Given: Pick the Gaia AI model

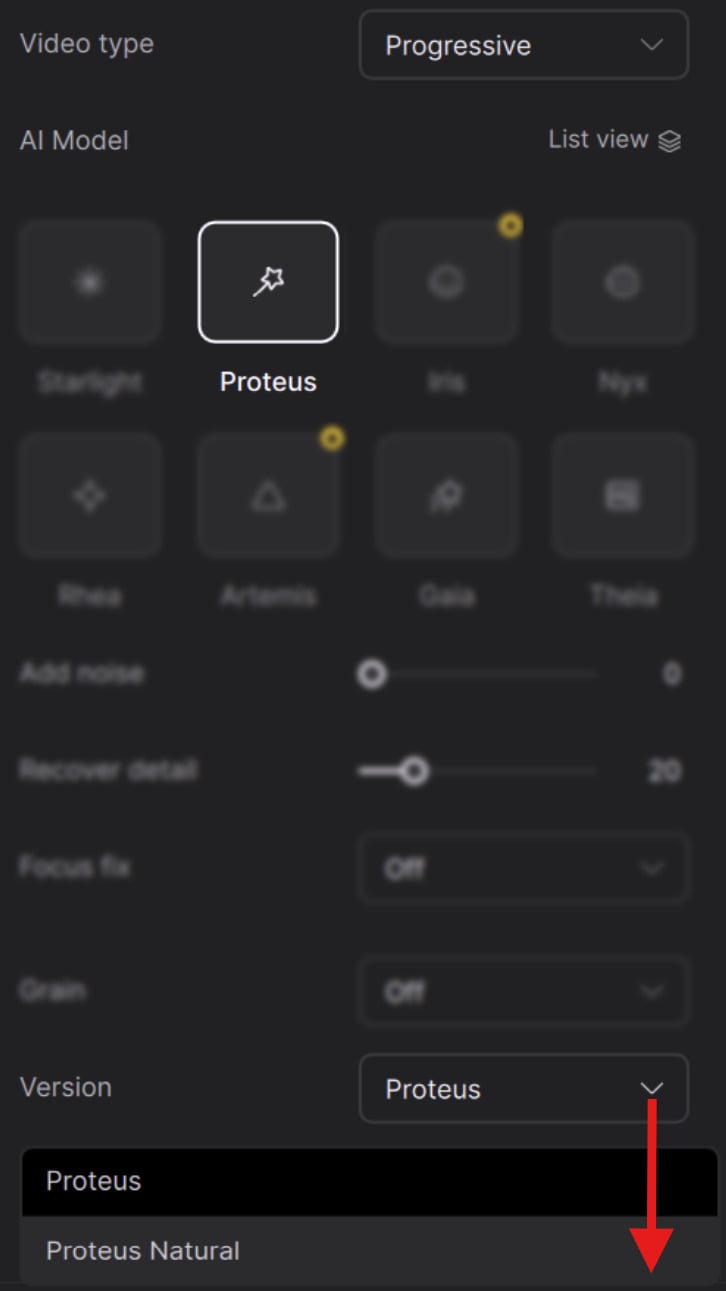Looking at the screenshot, I should tap(446, 495).
